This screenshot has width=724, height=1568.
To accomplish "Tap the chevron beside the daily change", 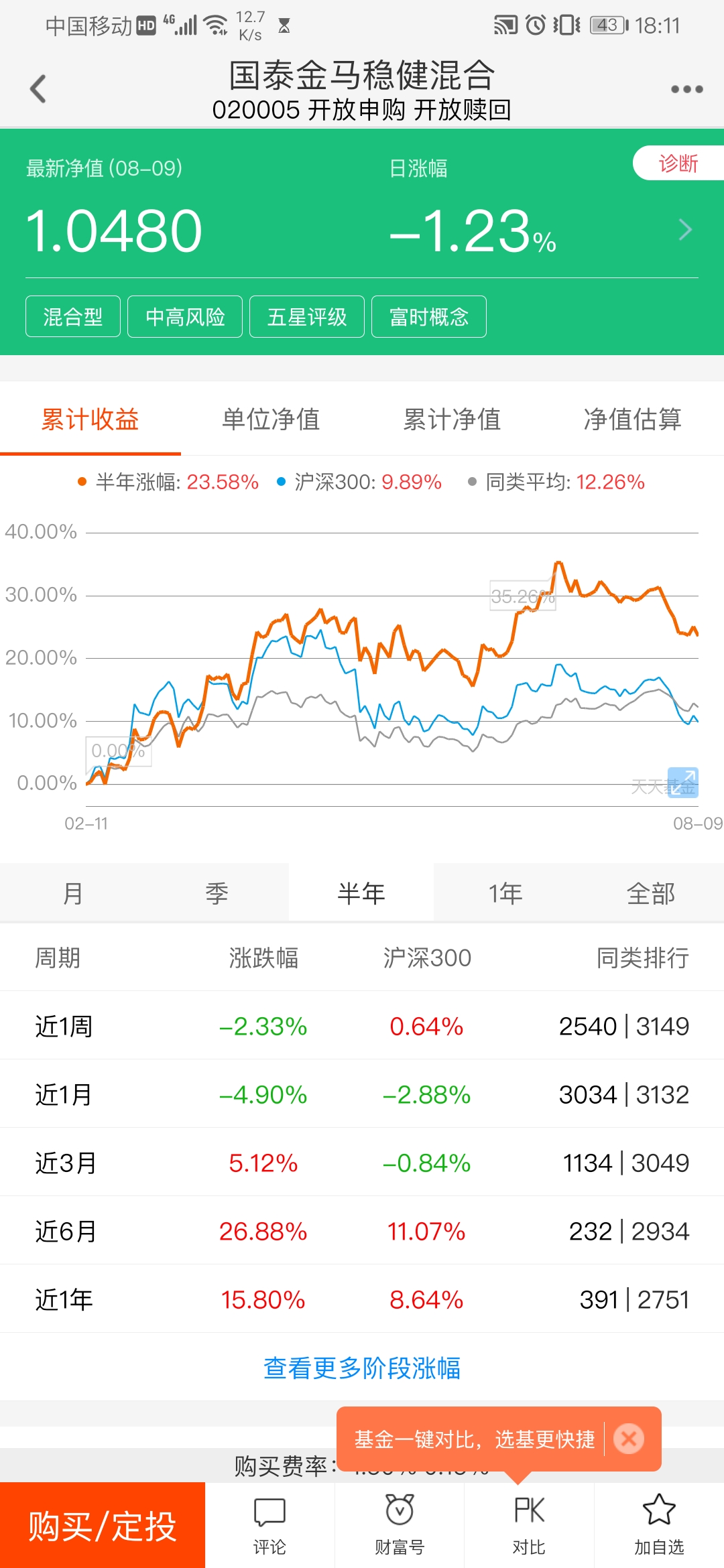I will [x=685, y=230].
